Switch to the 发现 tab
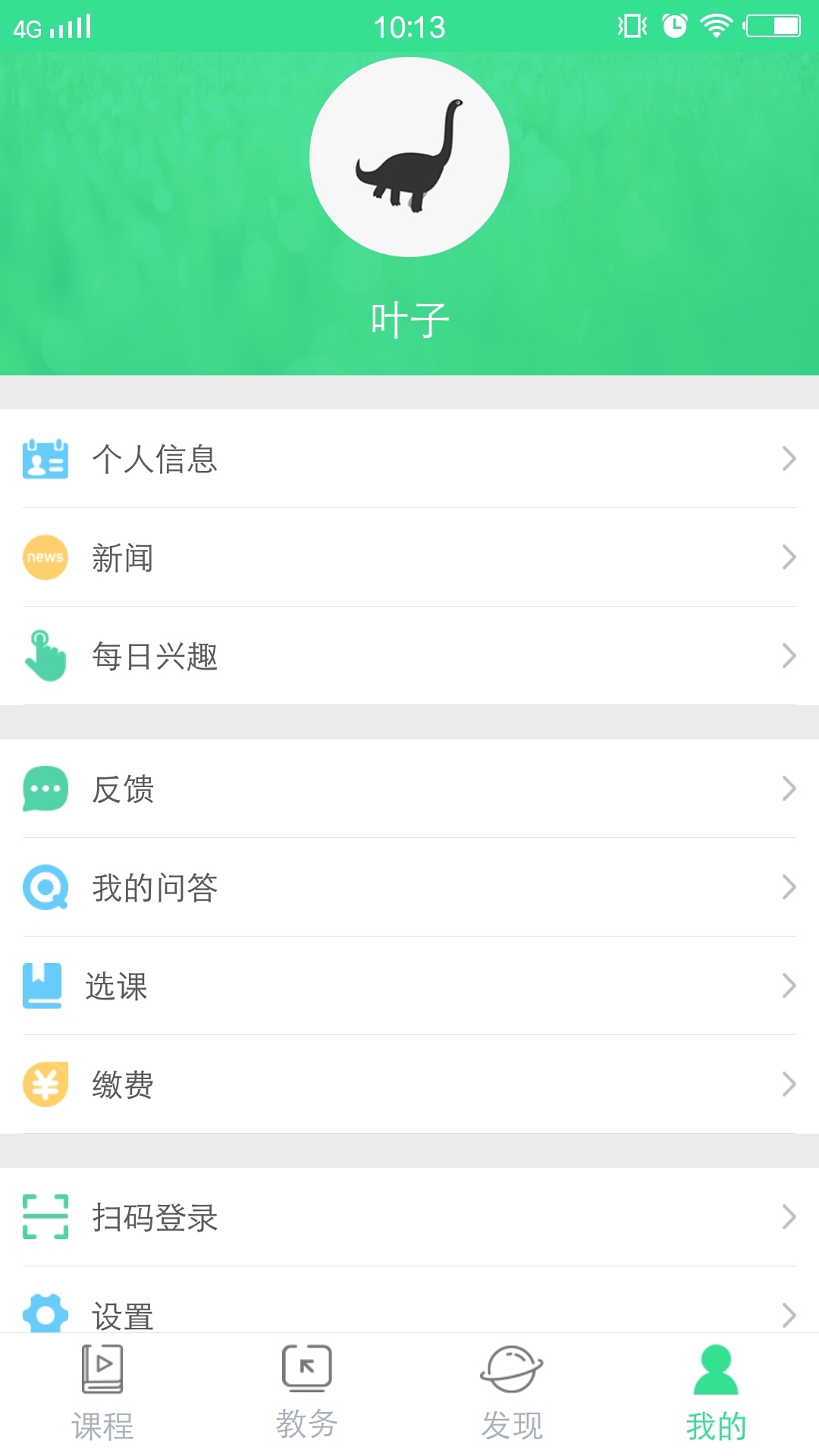Image resolution: width=819 pixels, height=1456 pixels. point(512,1394)
